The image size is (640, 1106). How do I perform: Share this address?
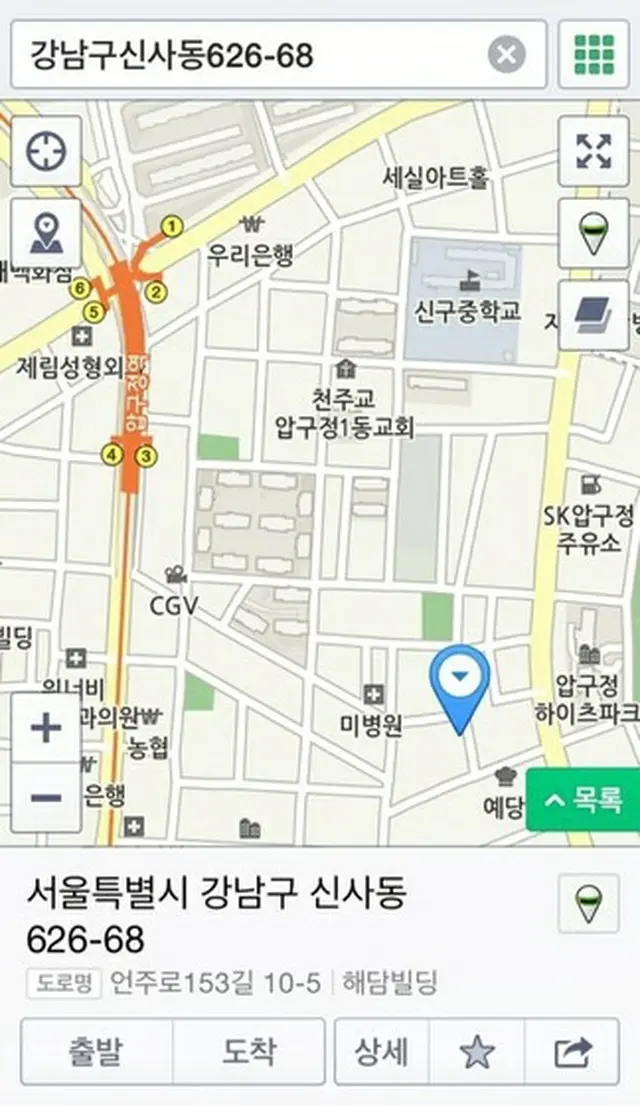(x=573, y=1052)
